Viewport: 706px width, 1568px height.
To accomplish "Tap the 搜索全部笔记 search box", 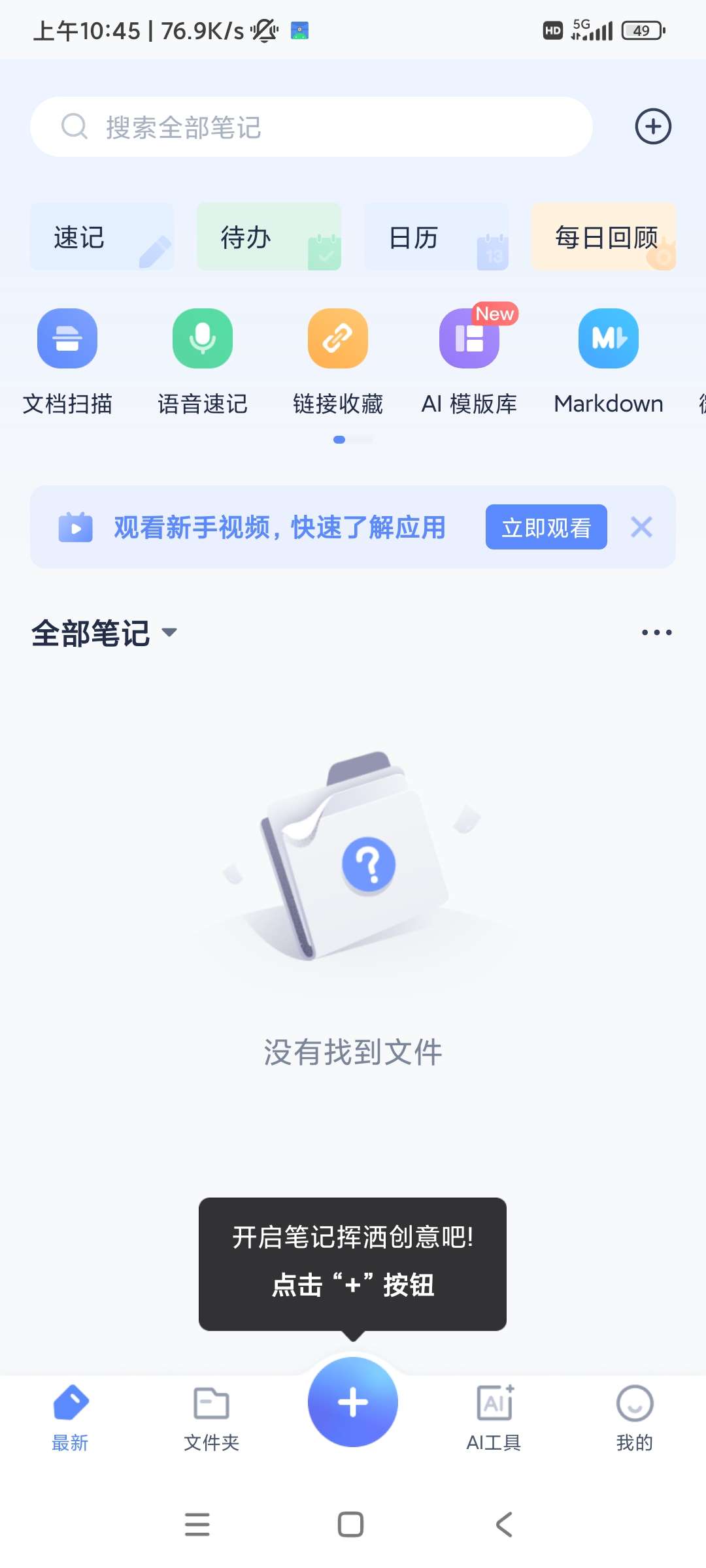I will [311, 127].
